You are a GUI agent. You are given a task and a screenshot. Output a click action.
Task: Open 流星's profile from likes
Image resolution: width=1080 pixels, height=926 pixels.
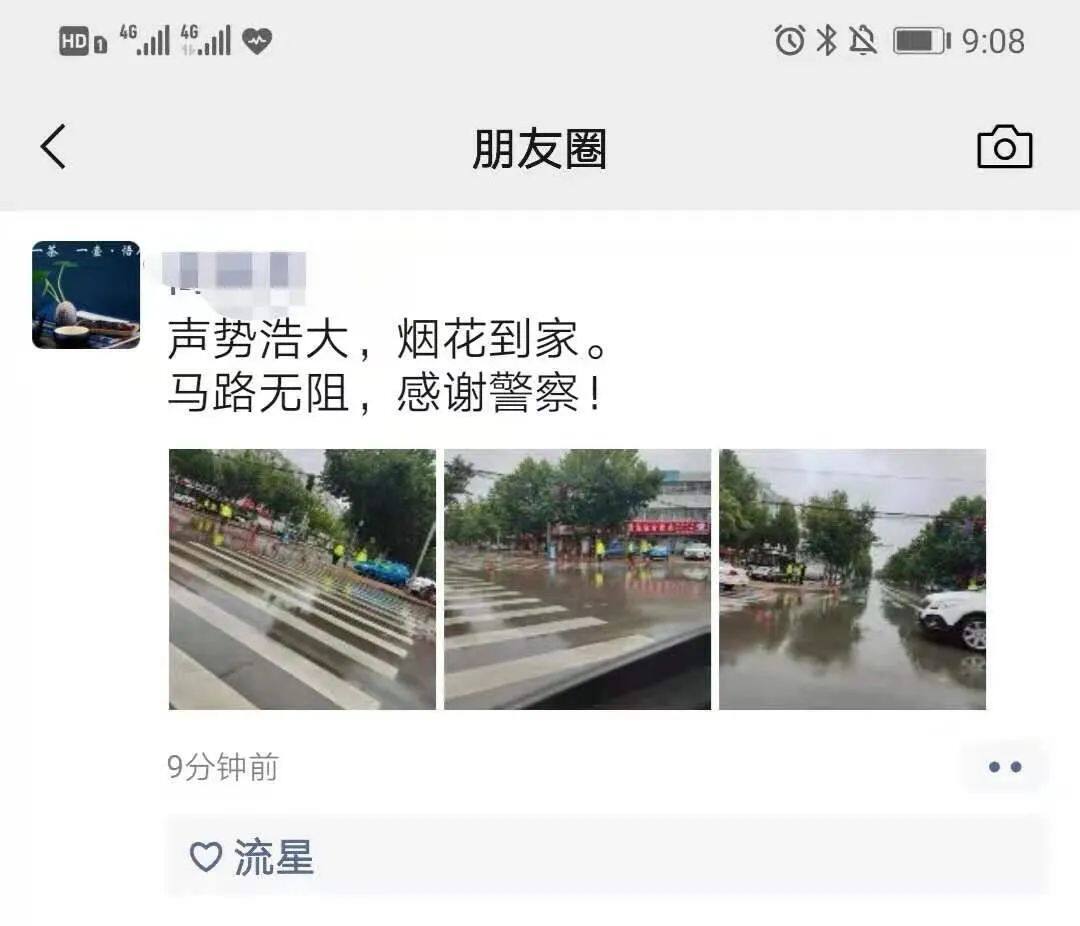273,858
